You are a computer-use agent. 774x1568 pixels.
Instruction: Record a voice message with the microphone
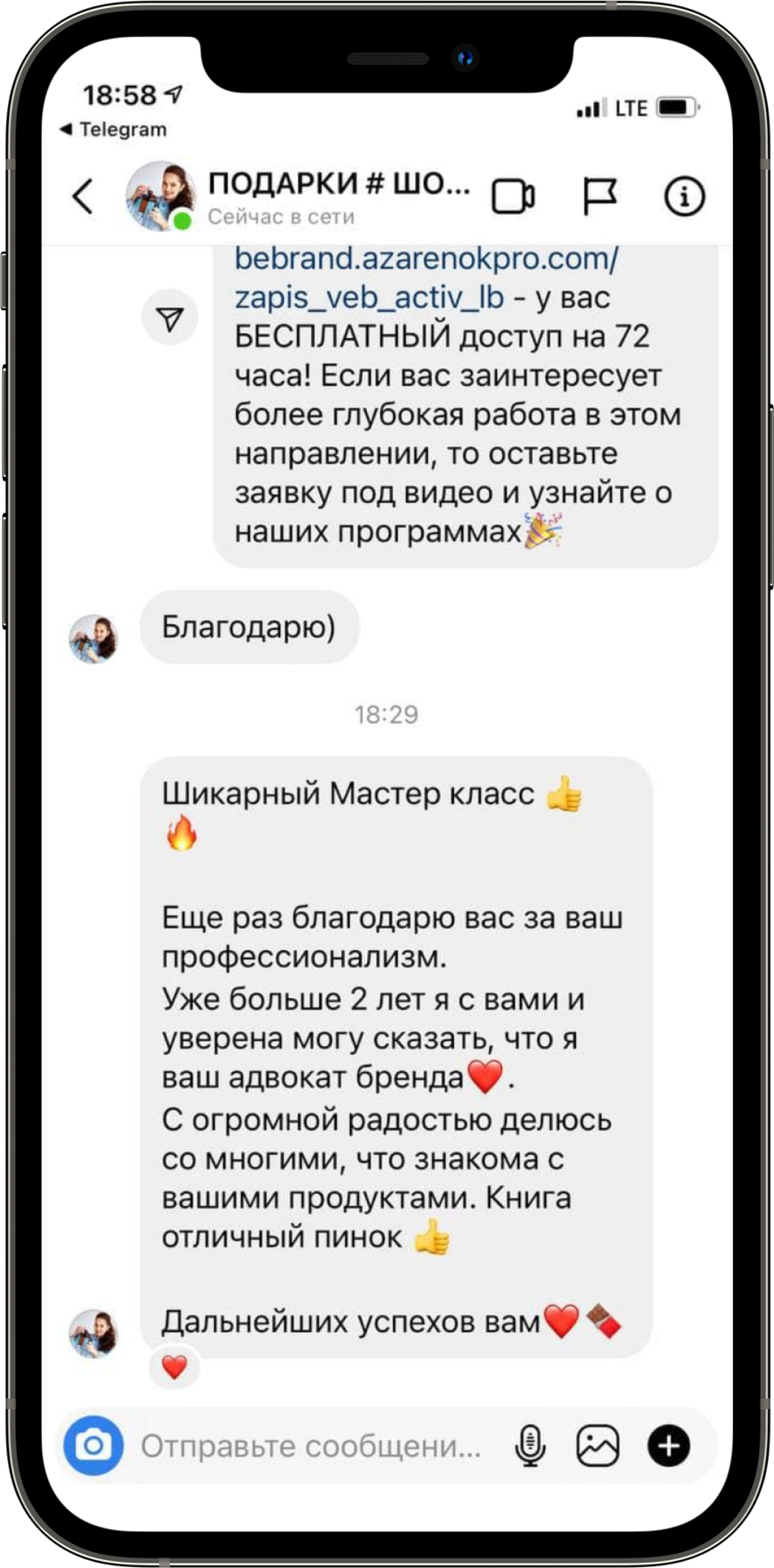point(530,1446)
